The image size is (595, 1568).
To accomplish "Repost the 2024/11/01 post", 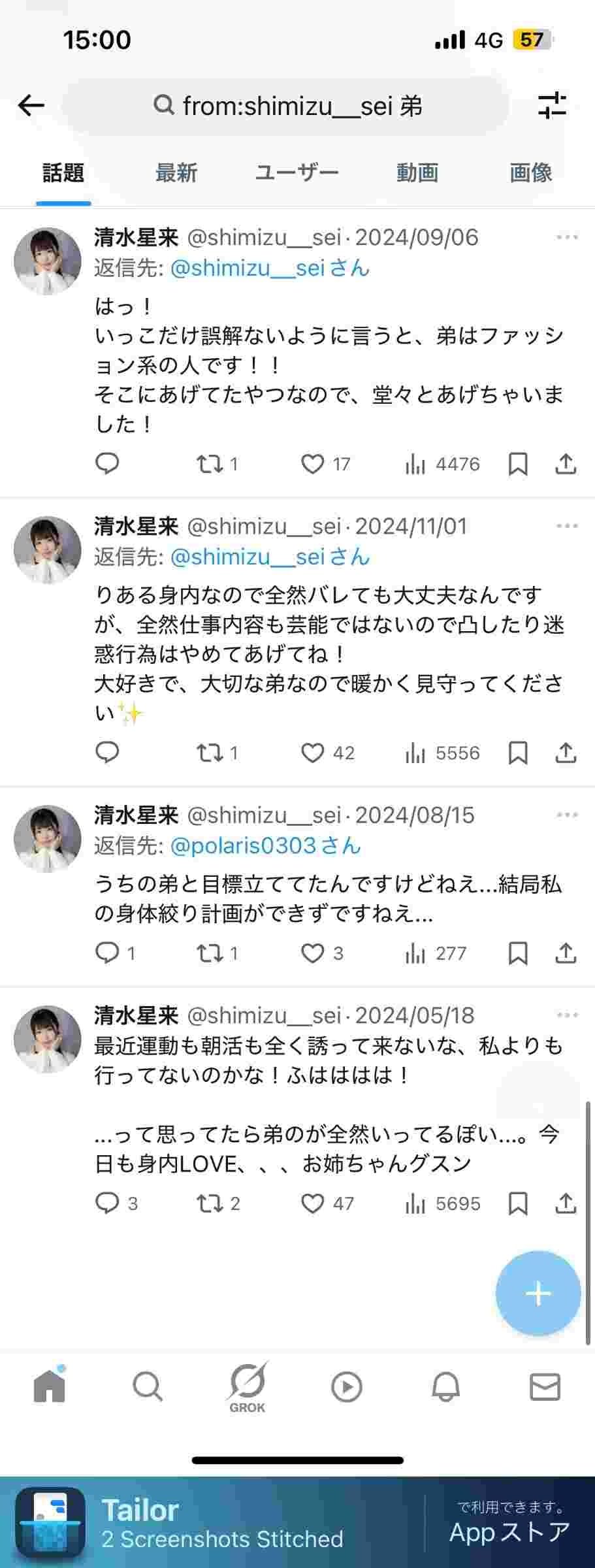I will tap(210, 753).
